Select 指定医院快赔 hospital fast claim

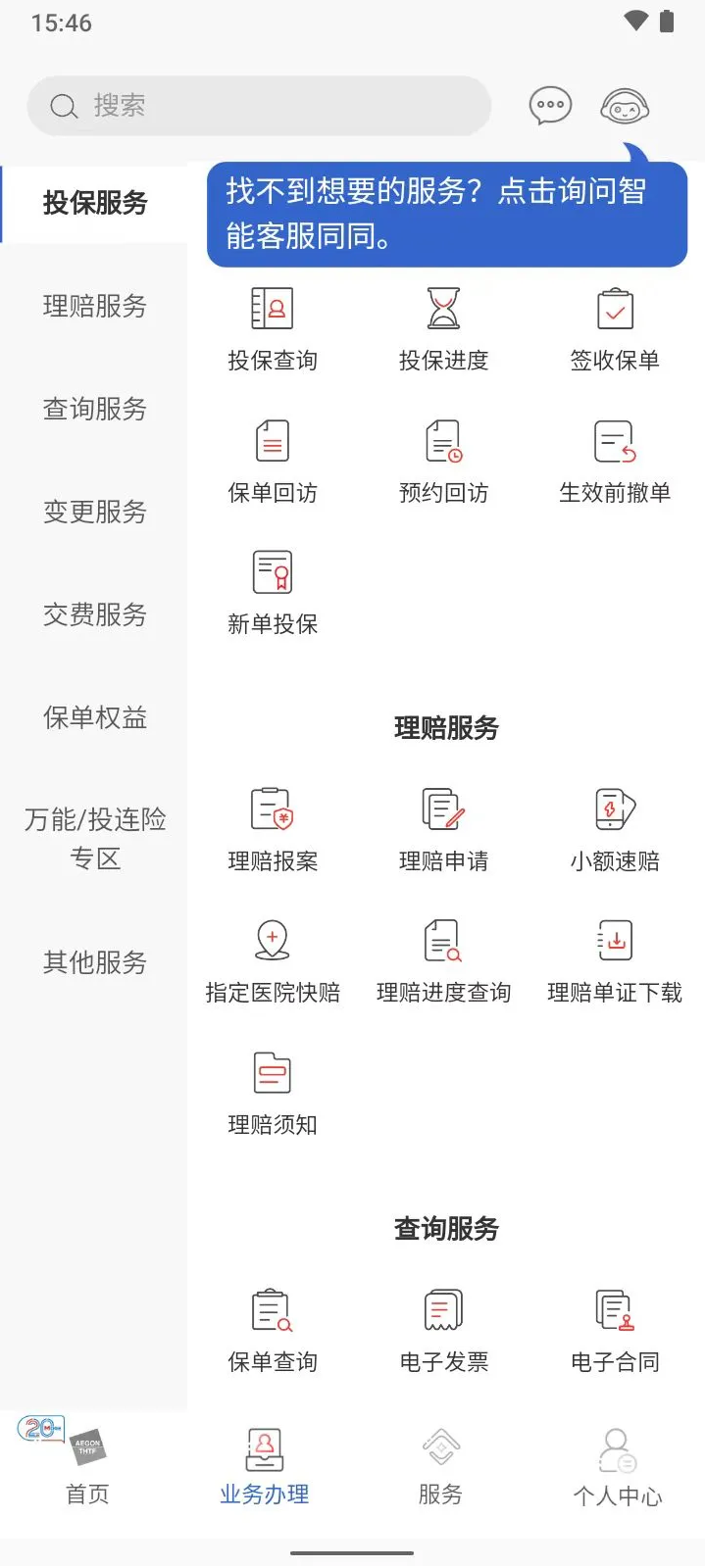click(x=270, y=957)
